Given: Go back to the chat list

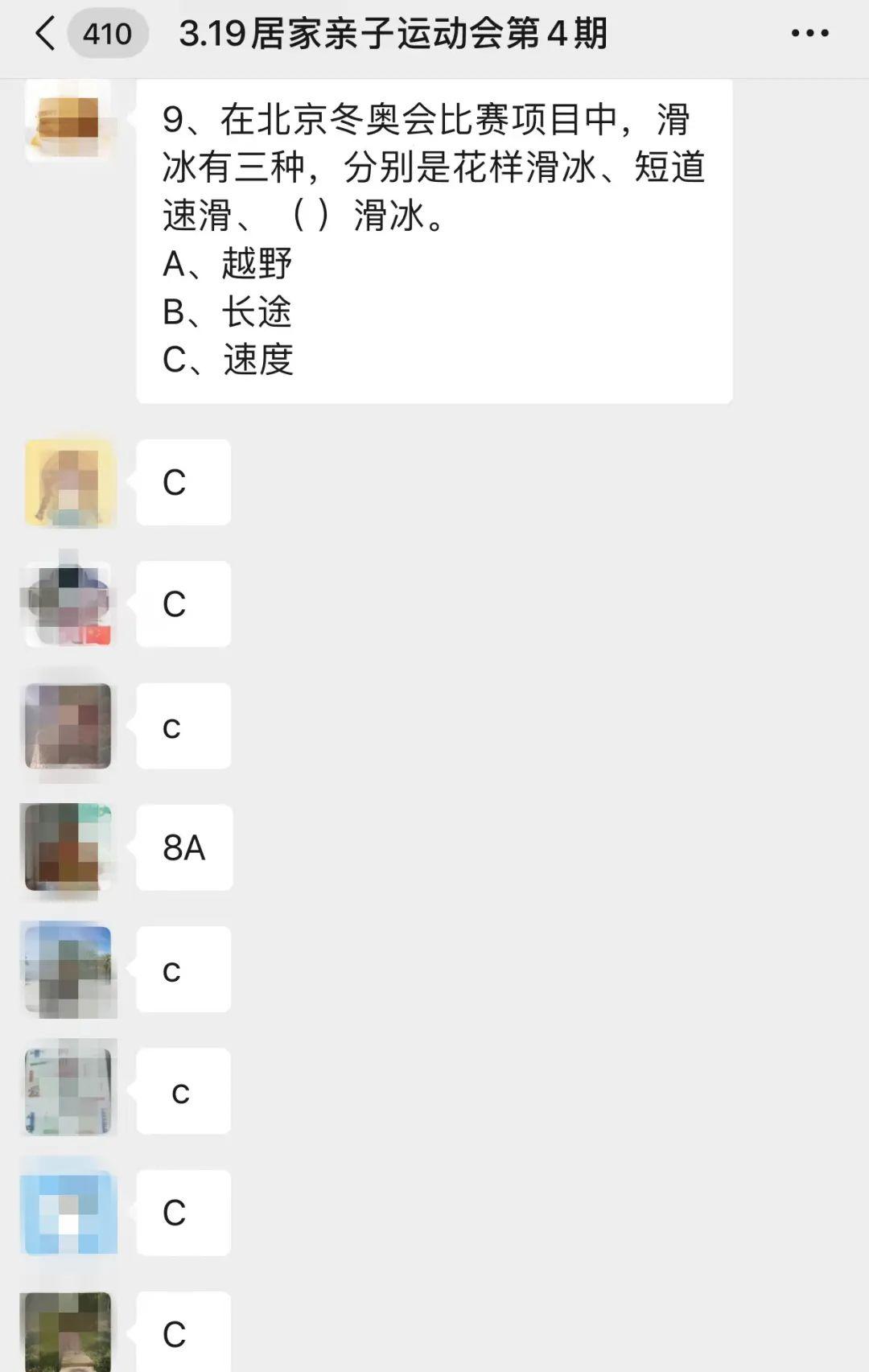Looking at the screenshot, I should pos(46,34).
